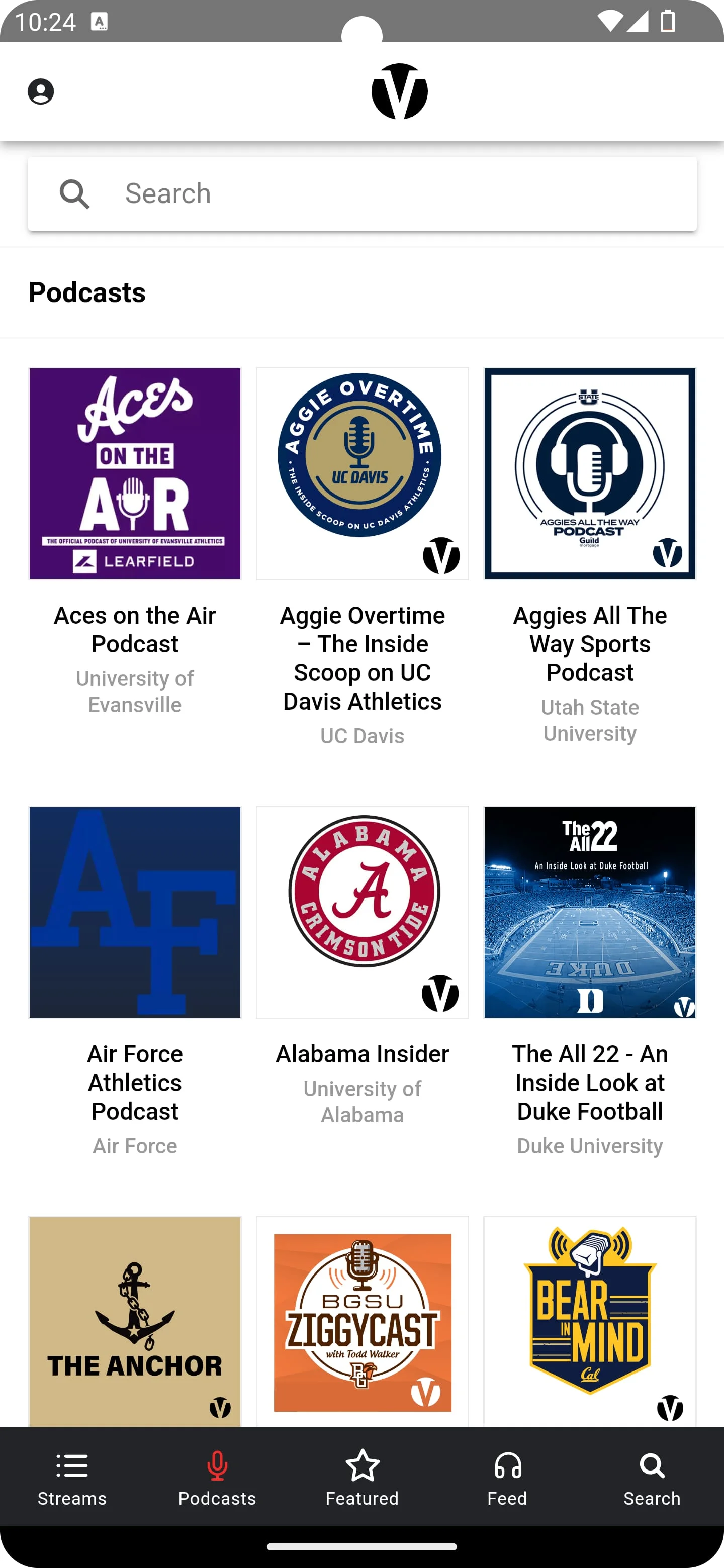
Task: Open the Bear in Mind Cal podcast
Action: [589, 1321]
